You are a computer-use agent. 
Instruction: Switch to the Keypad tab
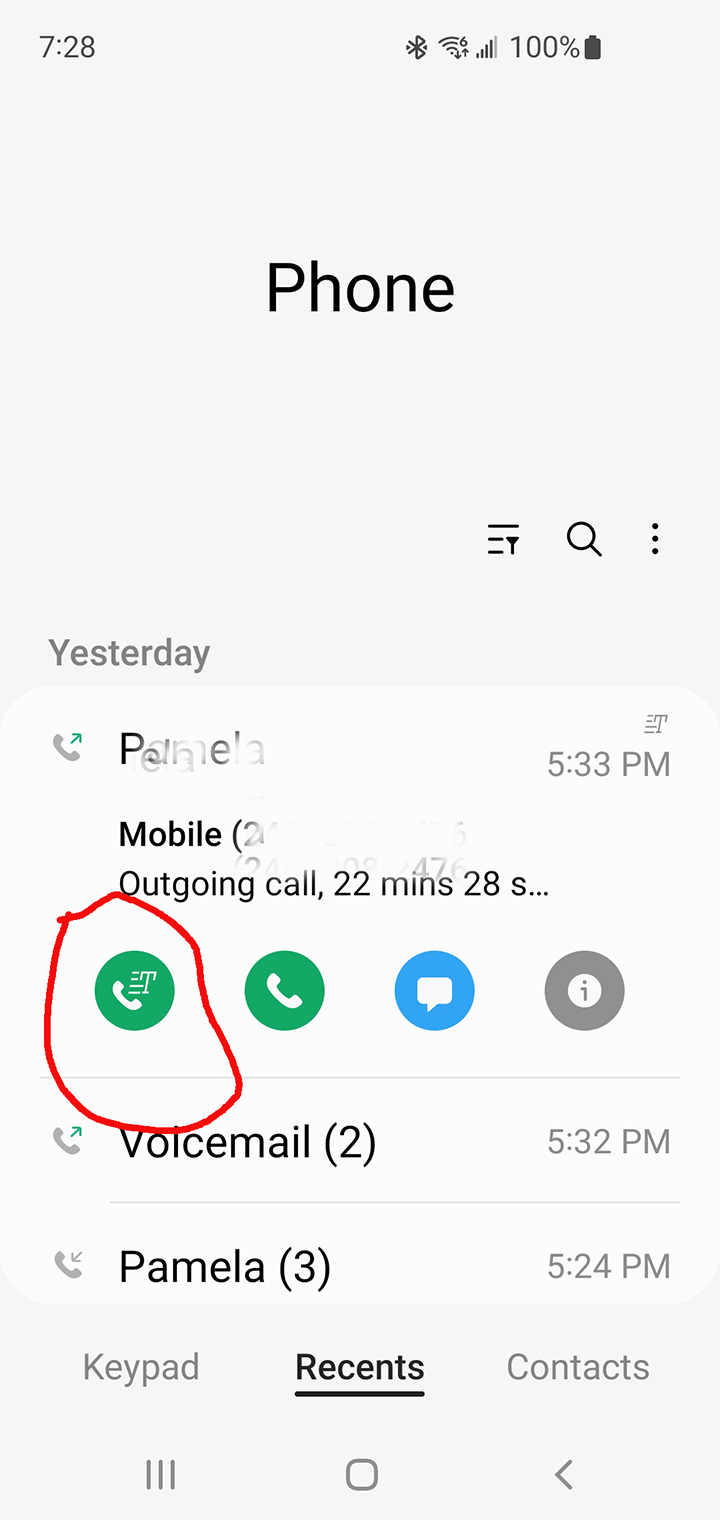(141, 1367)
